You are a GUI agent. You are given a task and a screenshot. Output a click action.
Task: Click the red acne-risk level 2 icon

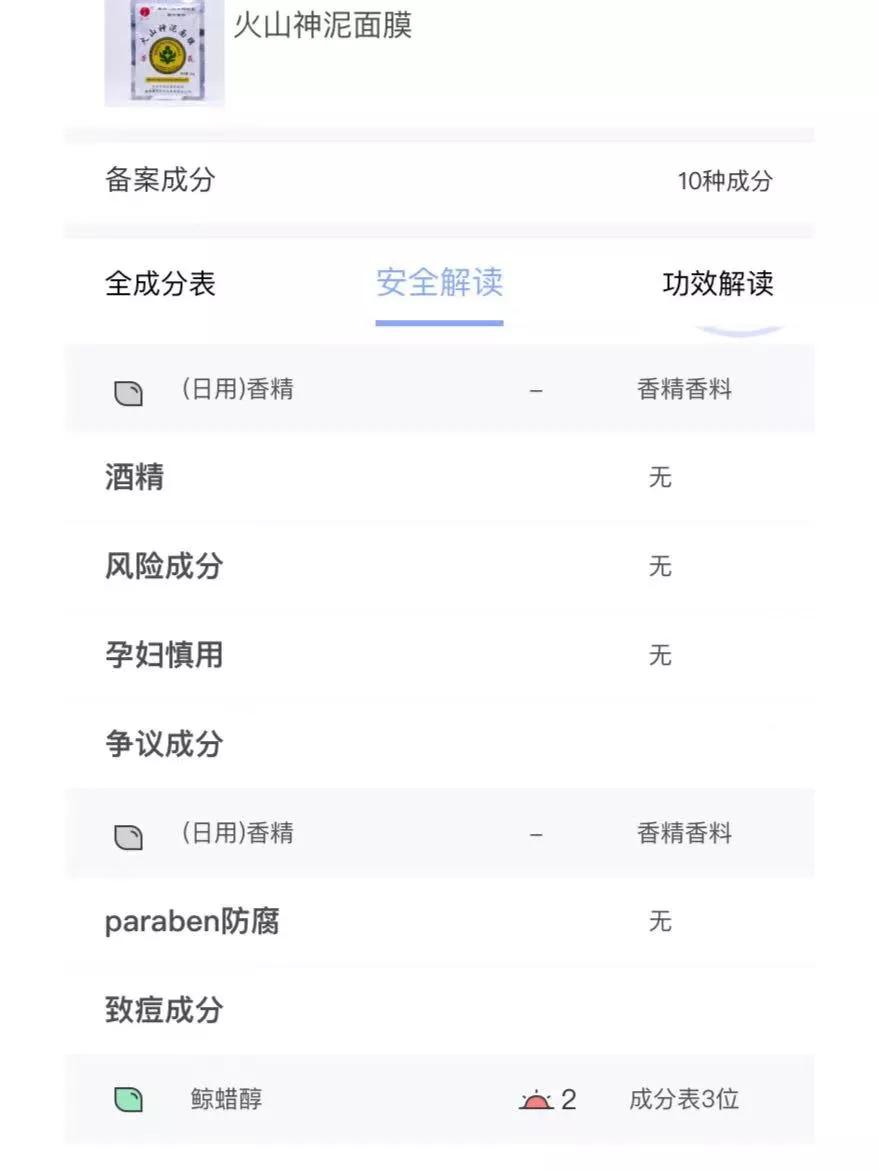[x=536, y=1098]
